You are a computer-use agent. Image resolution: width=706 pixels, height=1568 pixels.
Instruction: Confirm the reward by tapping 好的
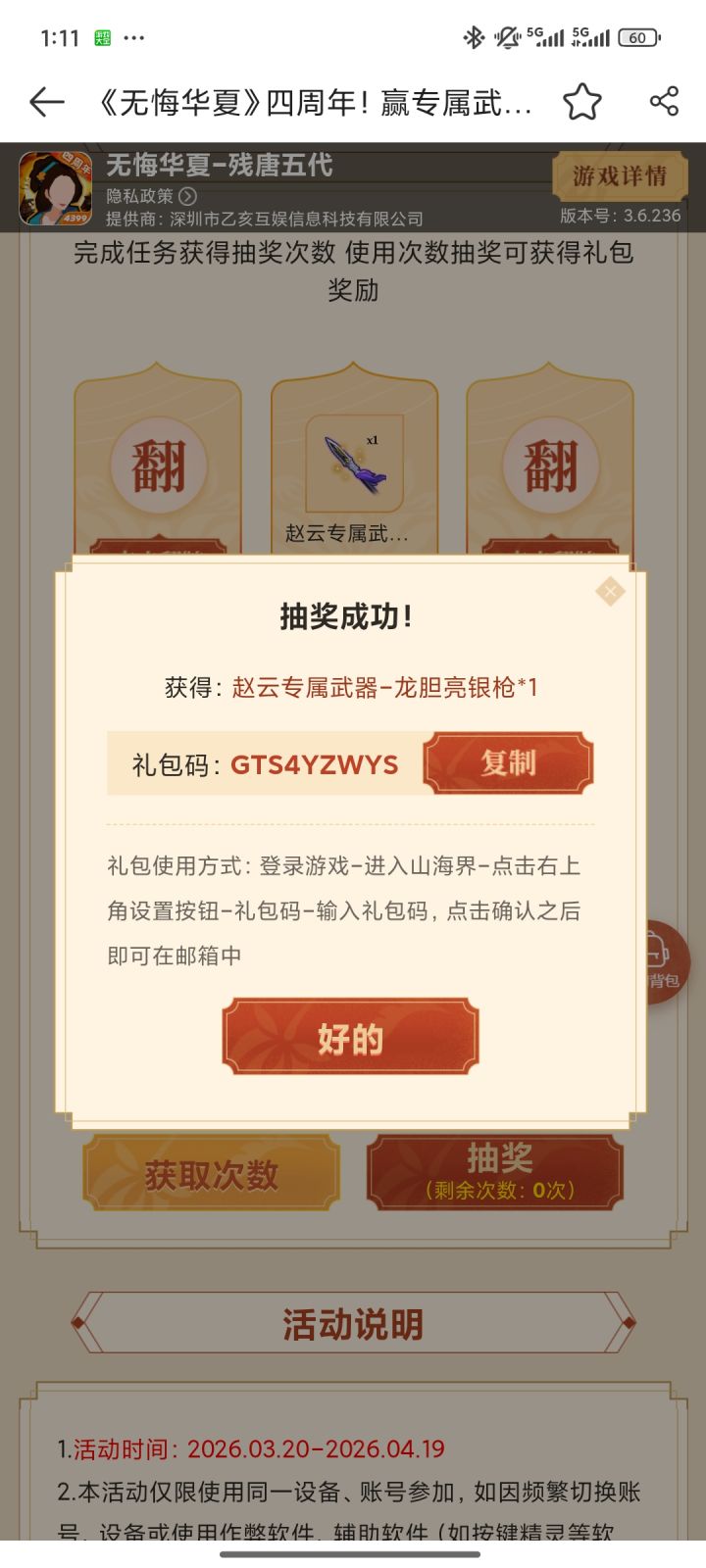349,1036
